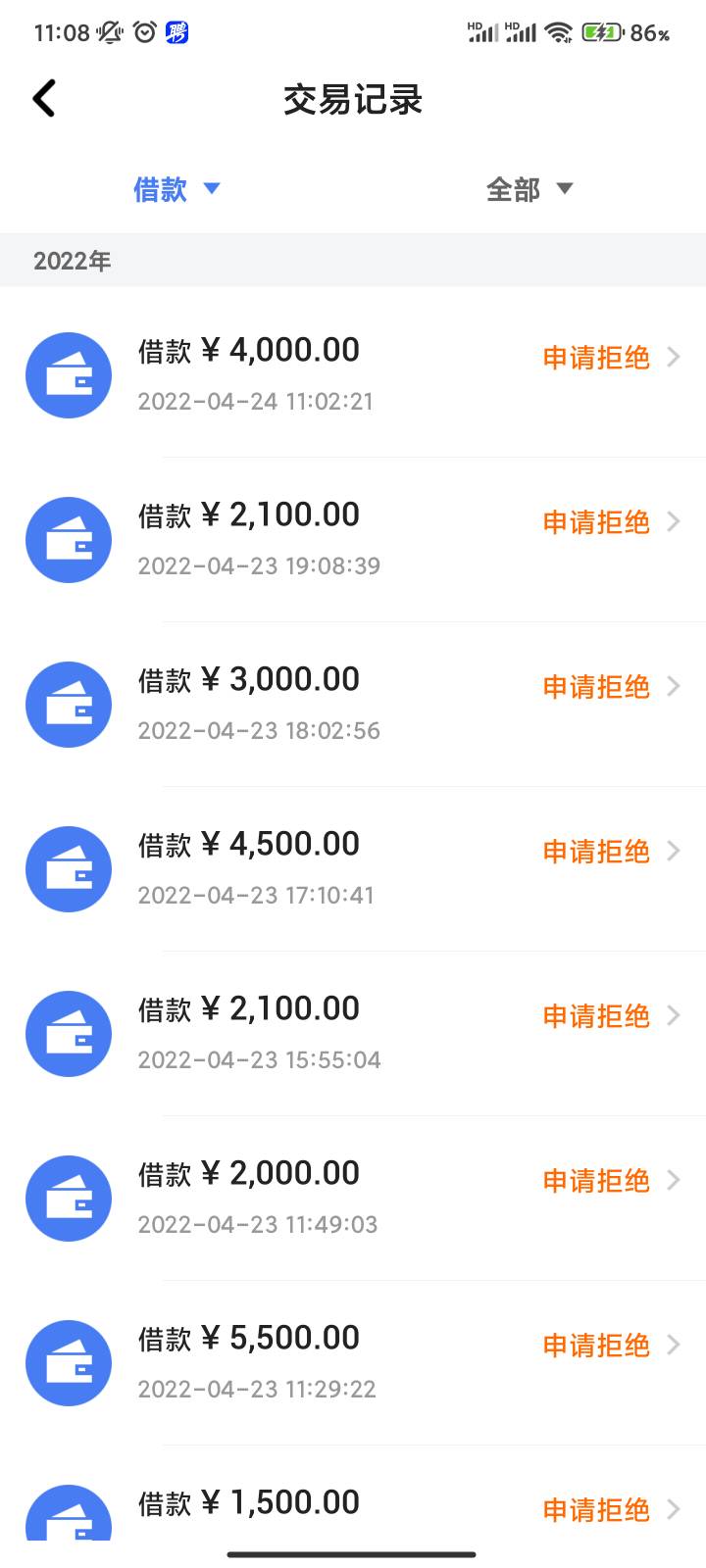Show details of the ¥5,500.00 loan
Viewport: 706px width, 1568px height.
pyautogui.click(x=353, y=1362)
